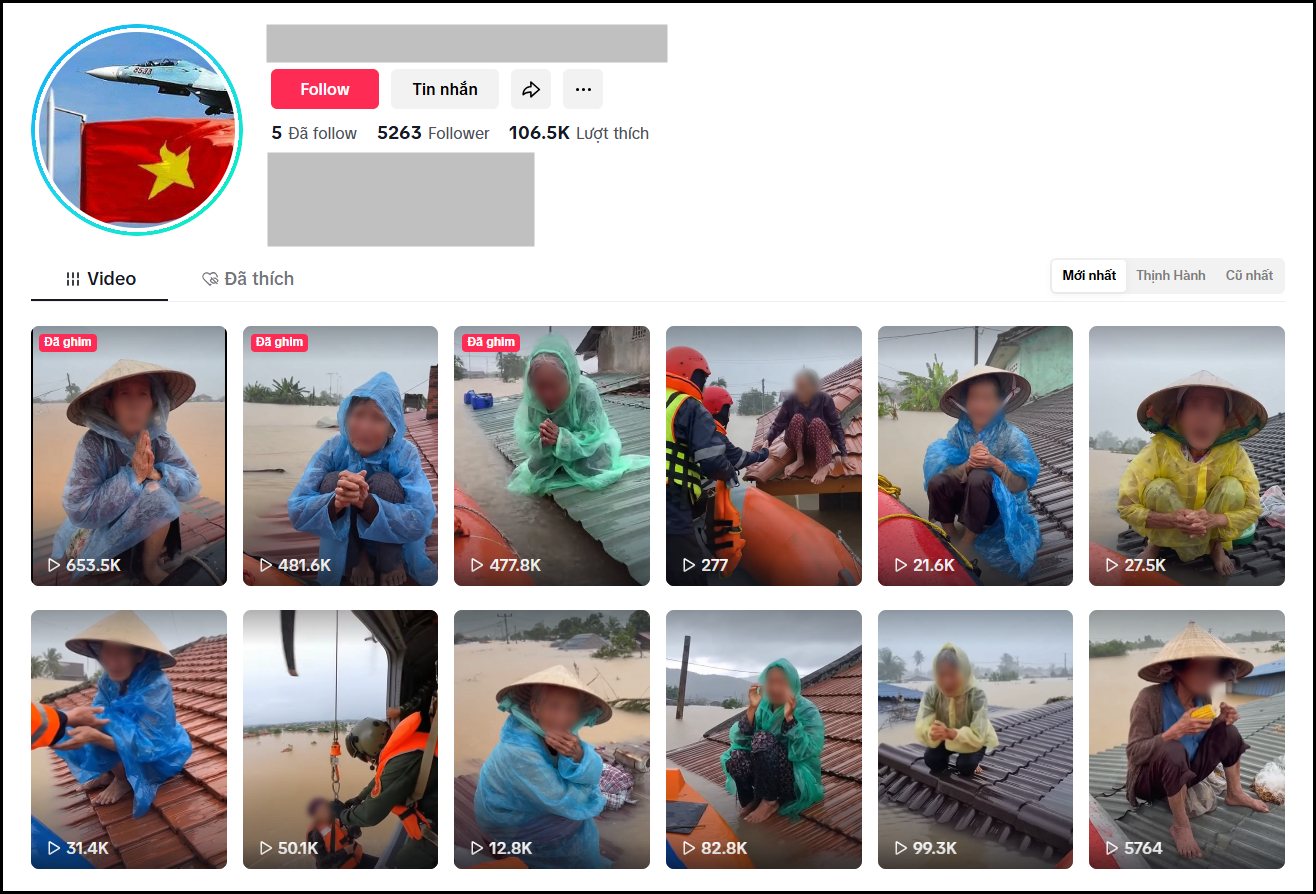This screenshot has width=1316, height=894.
Task: Open pinned video with 653.5K views
Action: click(x=129, y=455)
